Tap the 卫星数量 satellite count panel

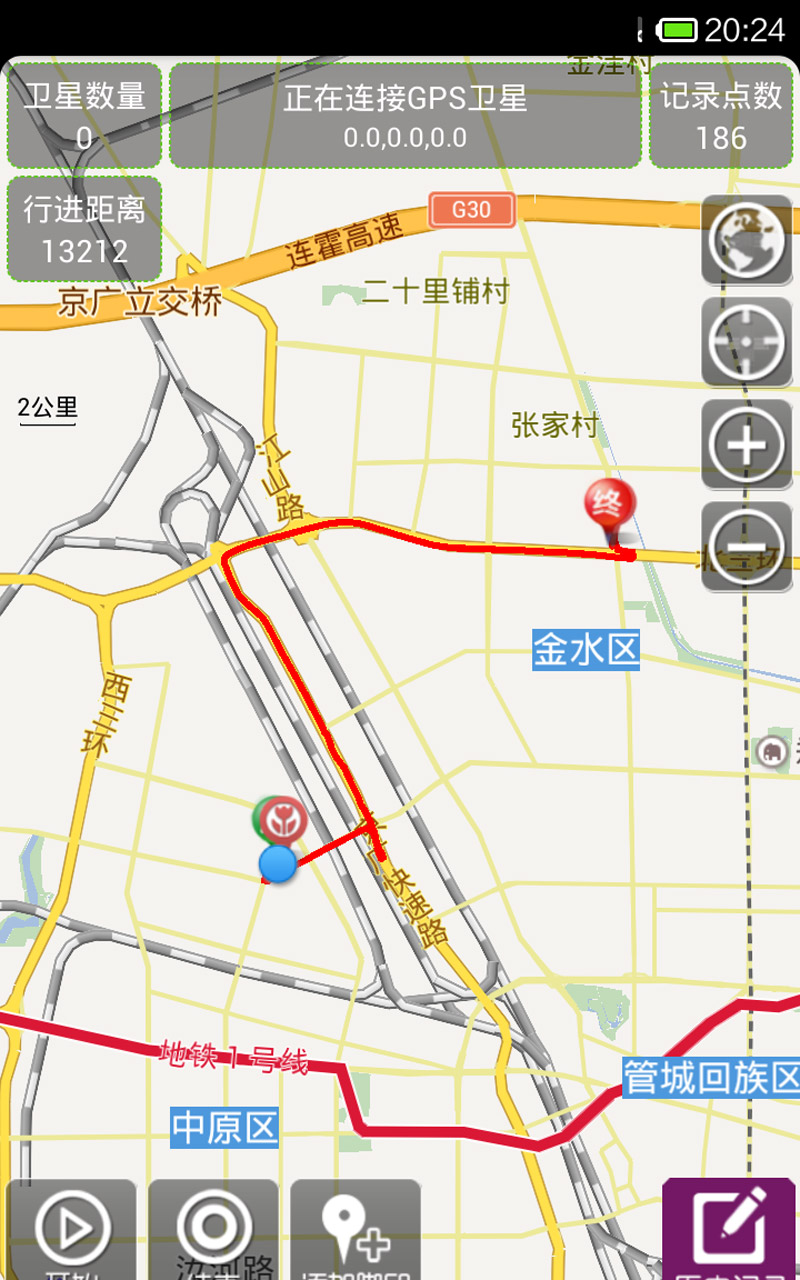tap(84, 113)
